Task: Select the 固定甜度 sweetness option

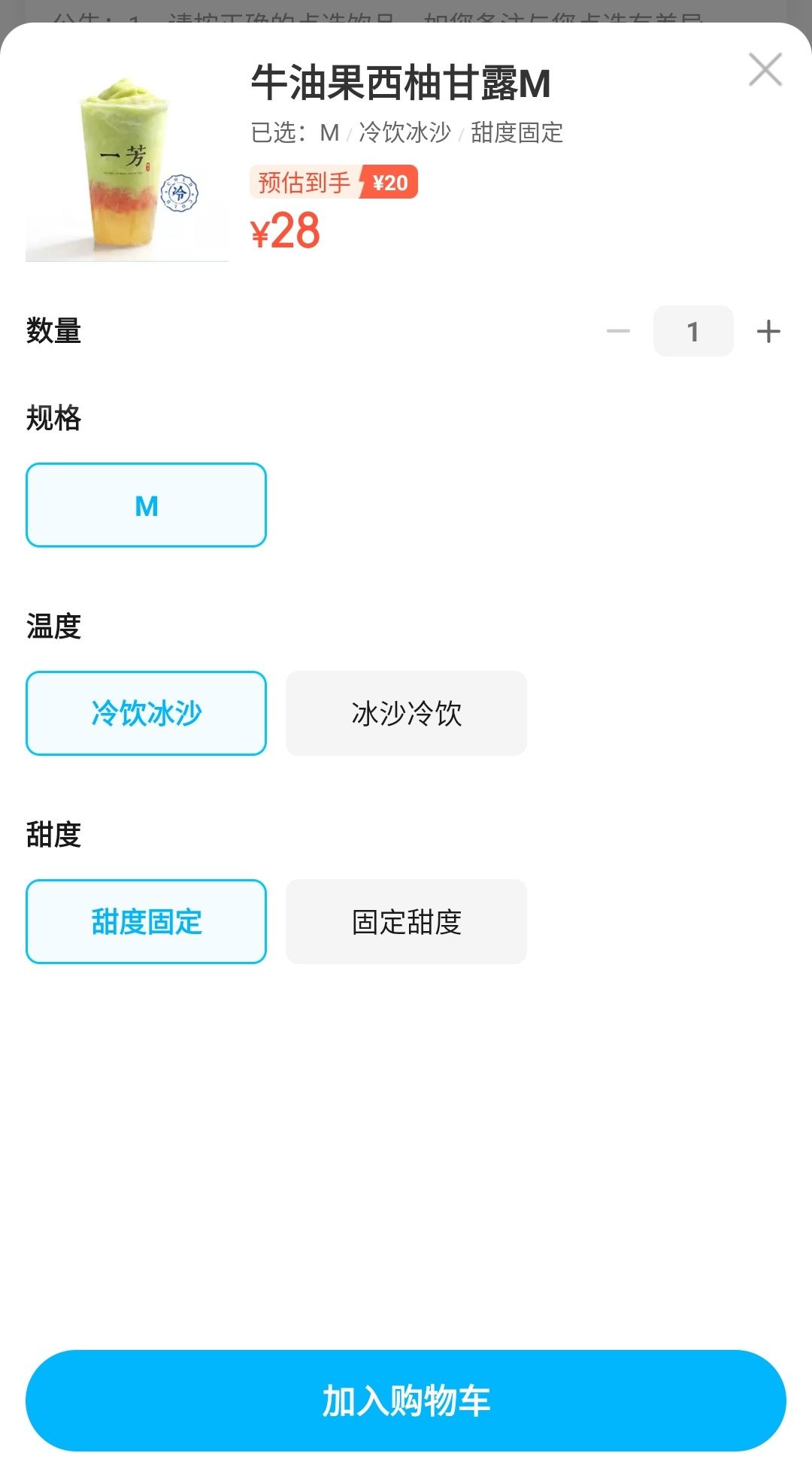Action: point(406,921)
